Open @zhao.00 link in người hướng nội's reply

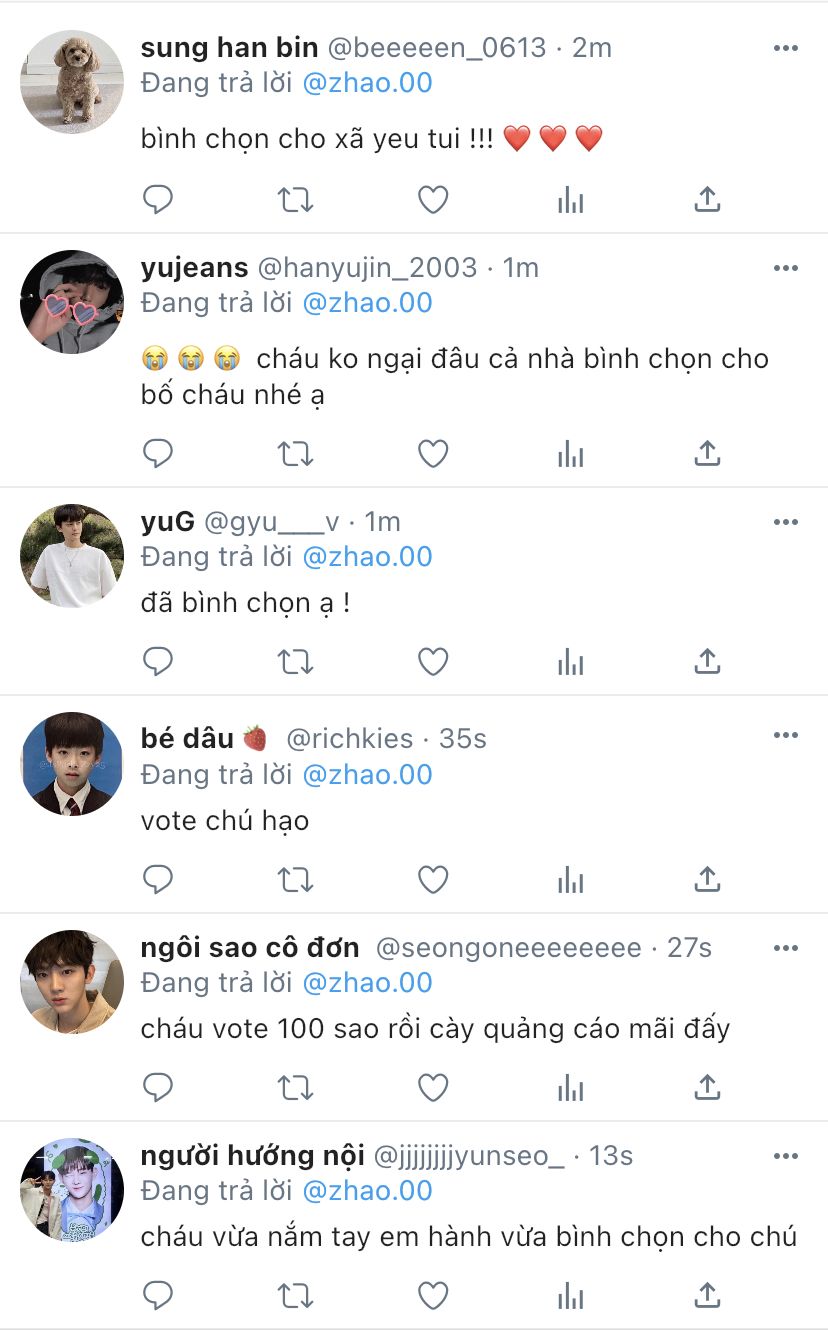367,1190
